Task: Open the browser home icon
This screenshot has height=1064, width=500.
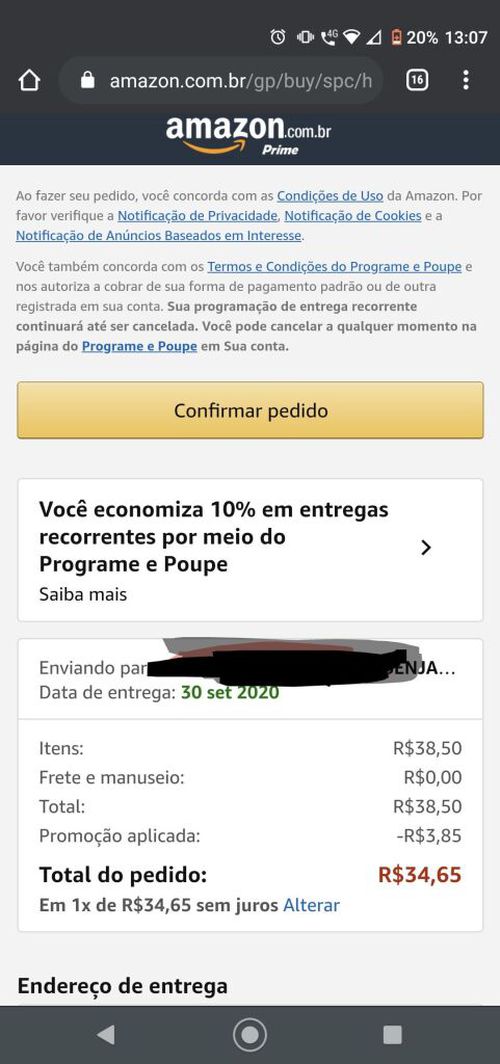Action: click(28, 81)
